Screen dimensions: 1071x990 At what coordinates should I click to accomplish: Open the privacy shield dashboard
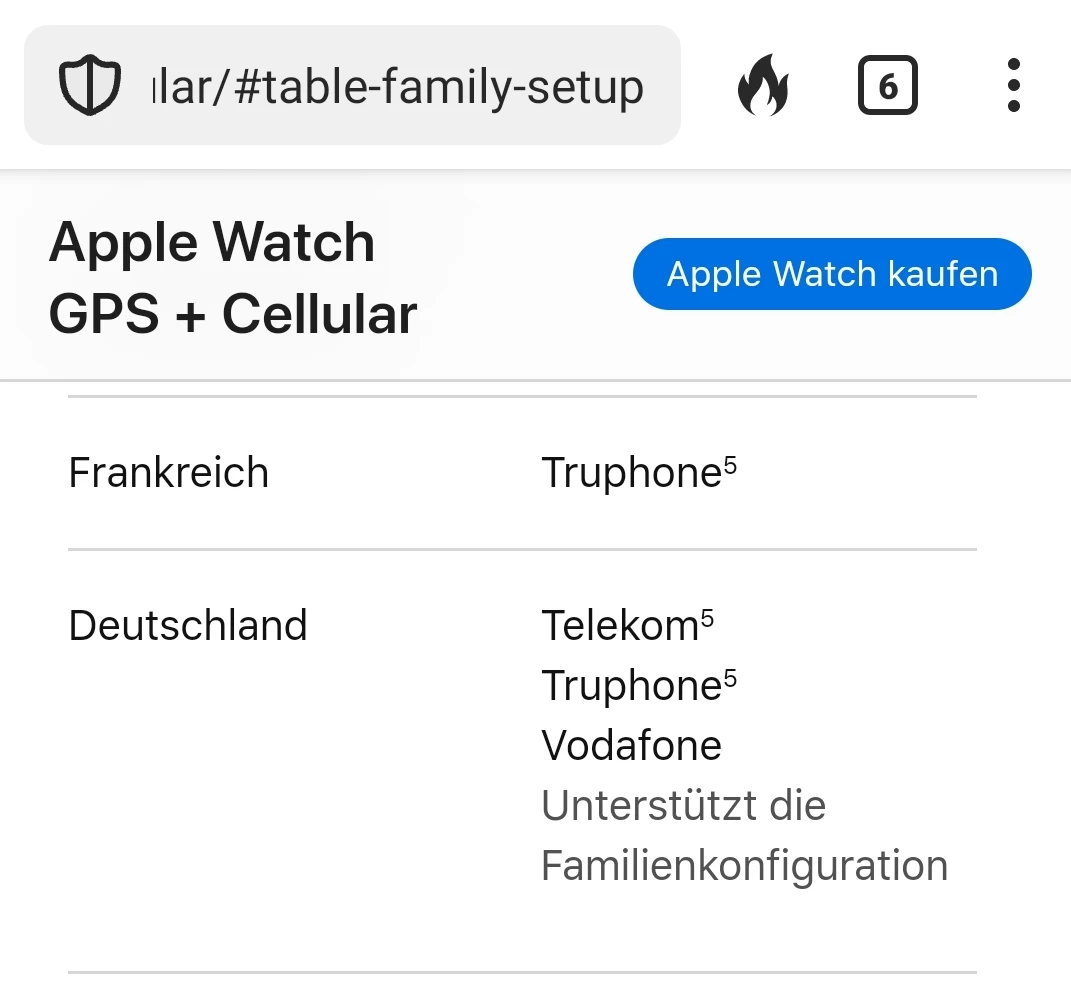(90, 87)
